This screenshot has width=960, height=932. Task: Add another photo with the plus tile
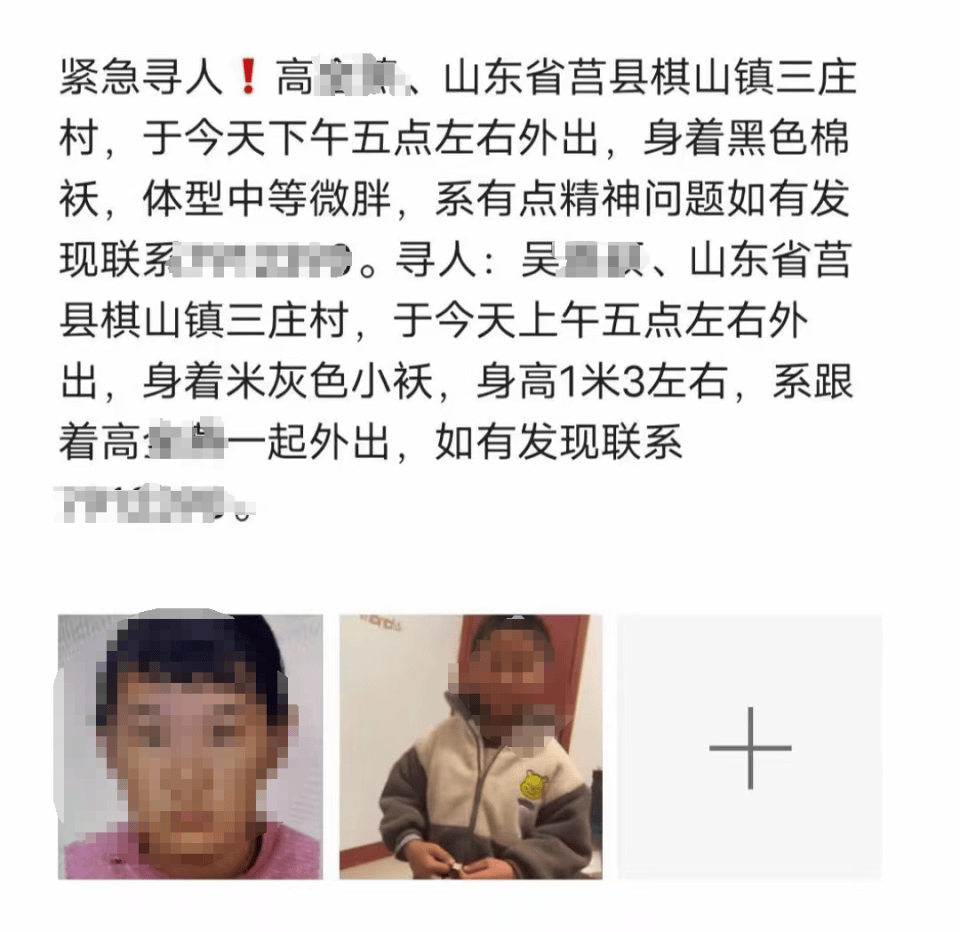point(750,747)
